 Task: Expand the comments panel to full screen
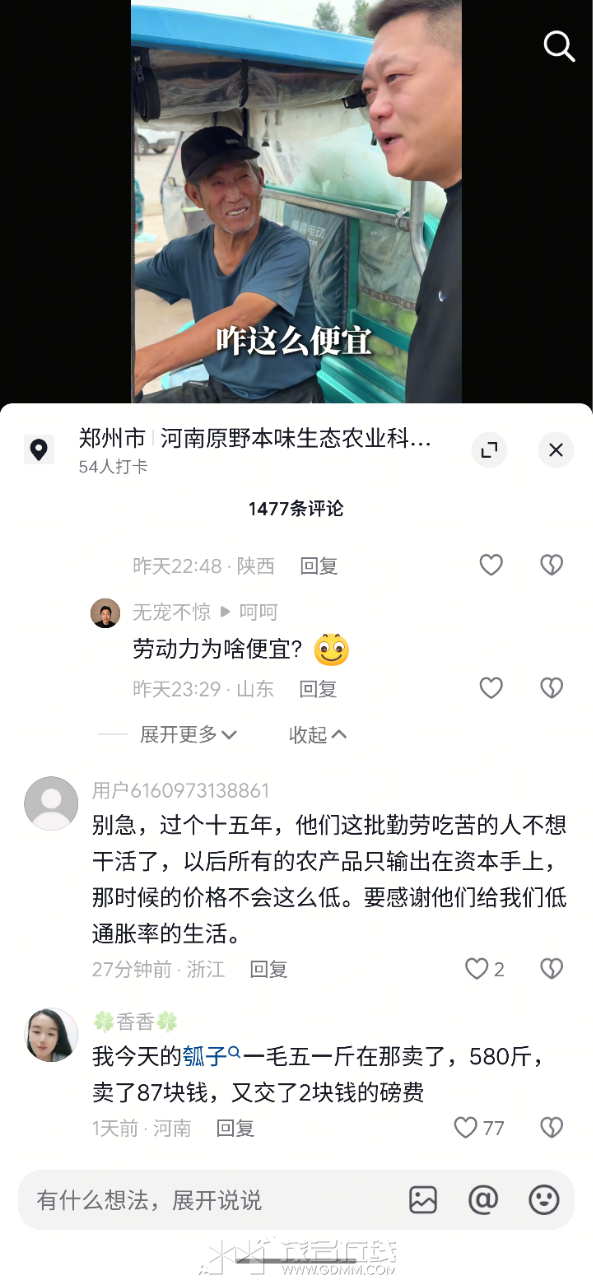pos(489,450)
